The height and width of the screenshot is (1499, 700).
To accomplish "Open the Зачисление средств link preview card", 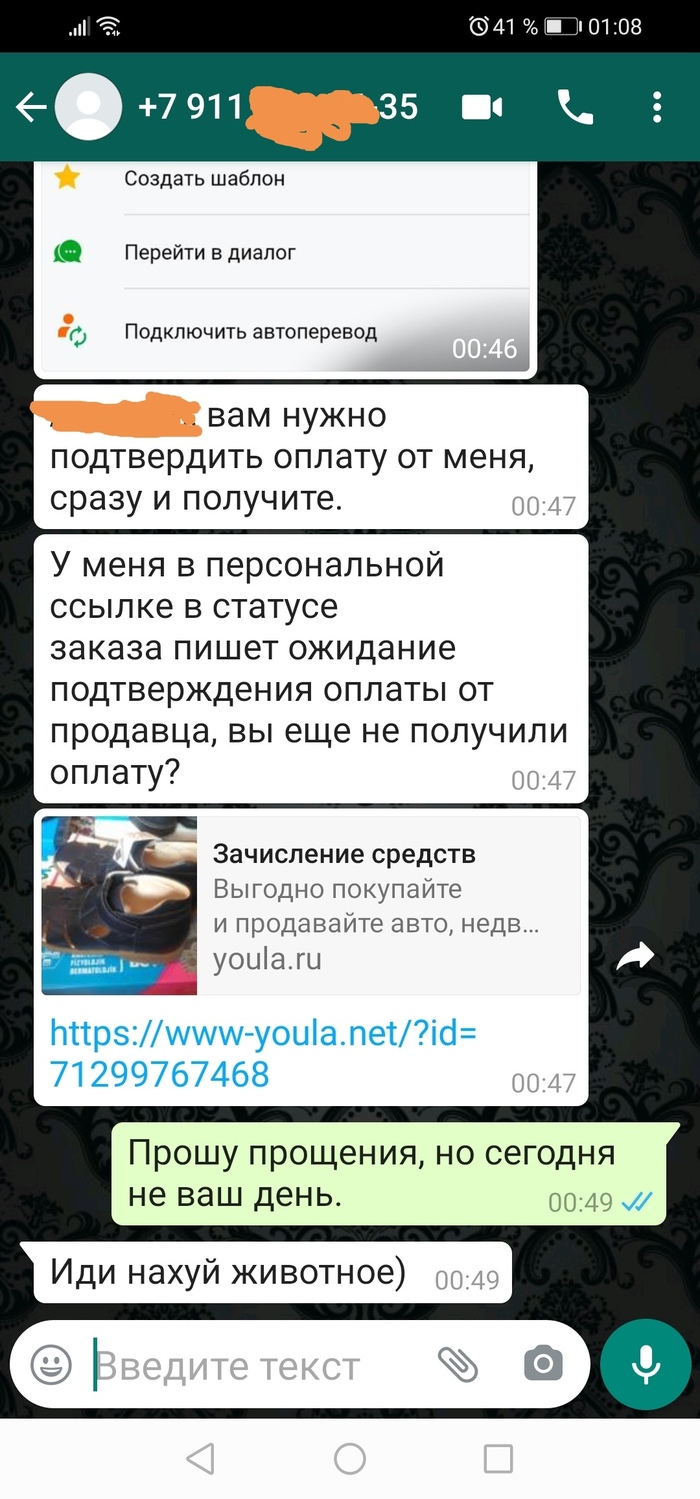I will tap(310, 905).
